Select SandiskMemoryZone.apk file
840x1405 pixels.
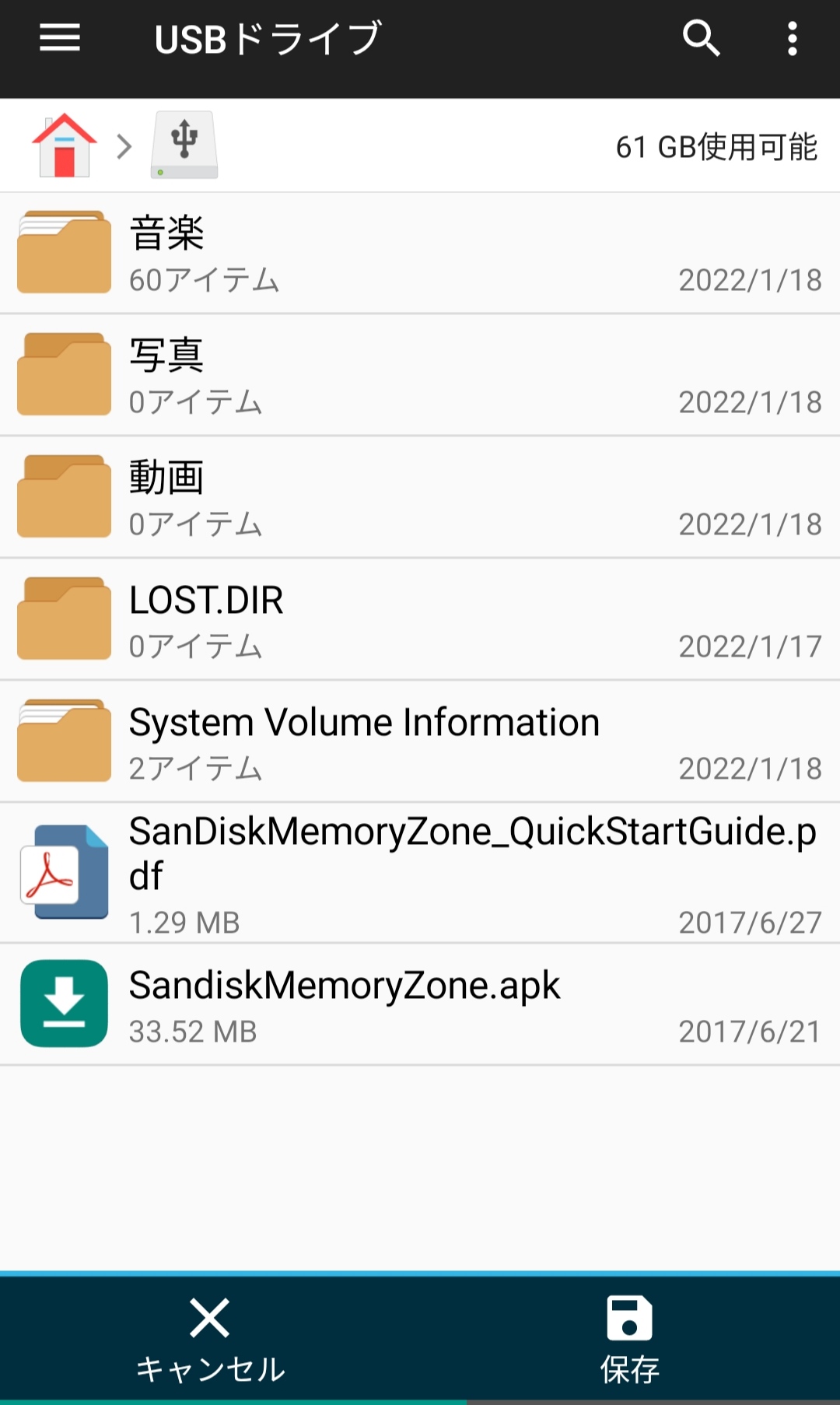click(420, 1005)
